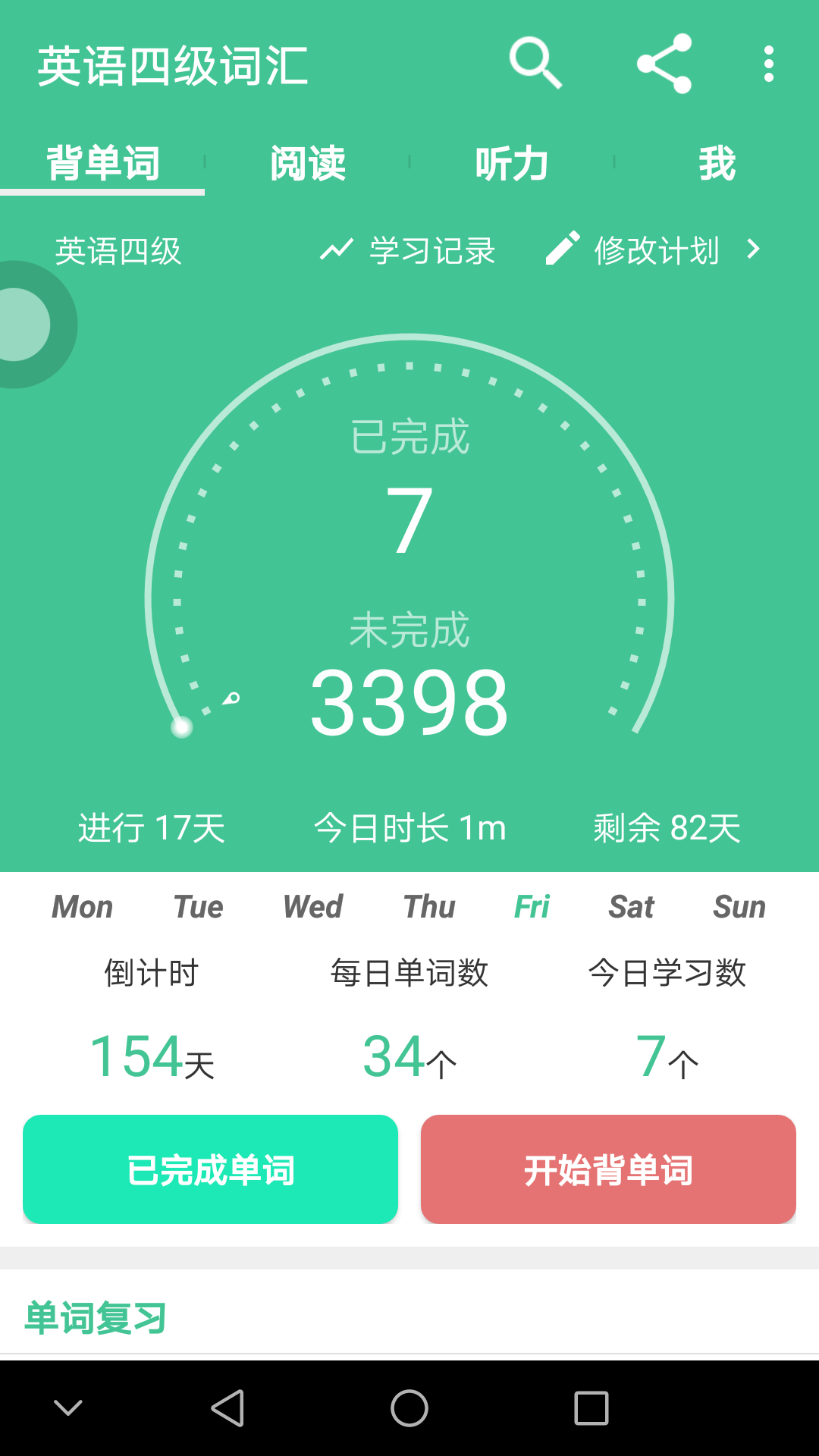Open 学习记录 to view study history
Screen dimensions: 819x1456
pyautogui.click(x=431, y=250)
